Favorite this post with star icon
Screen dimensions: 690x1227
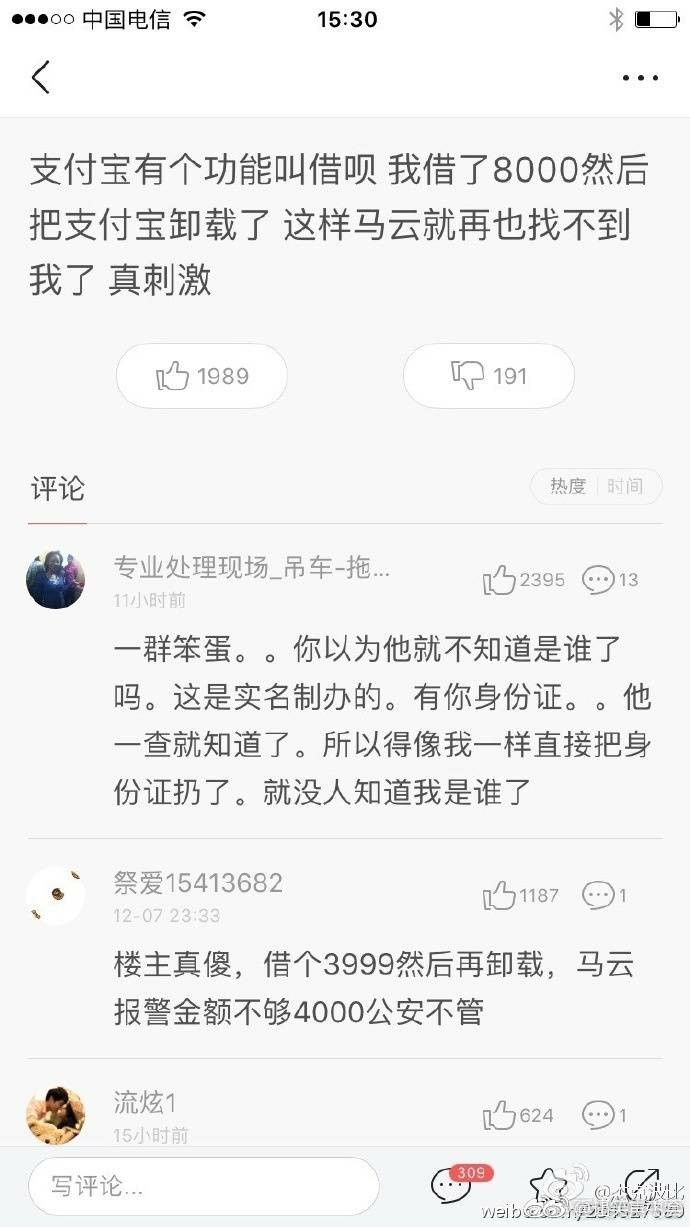tap(548, 1185)
